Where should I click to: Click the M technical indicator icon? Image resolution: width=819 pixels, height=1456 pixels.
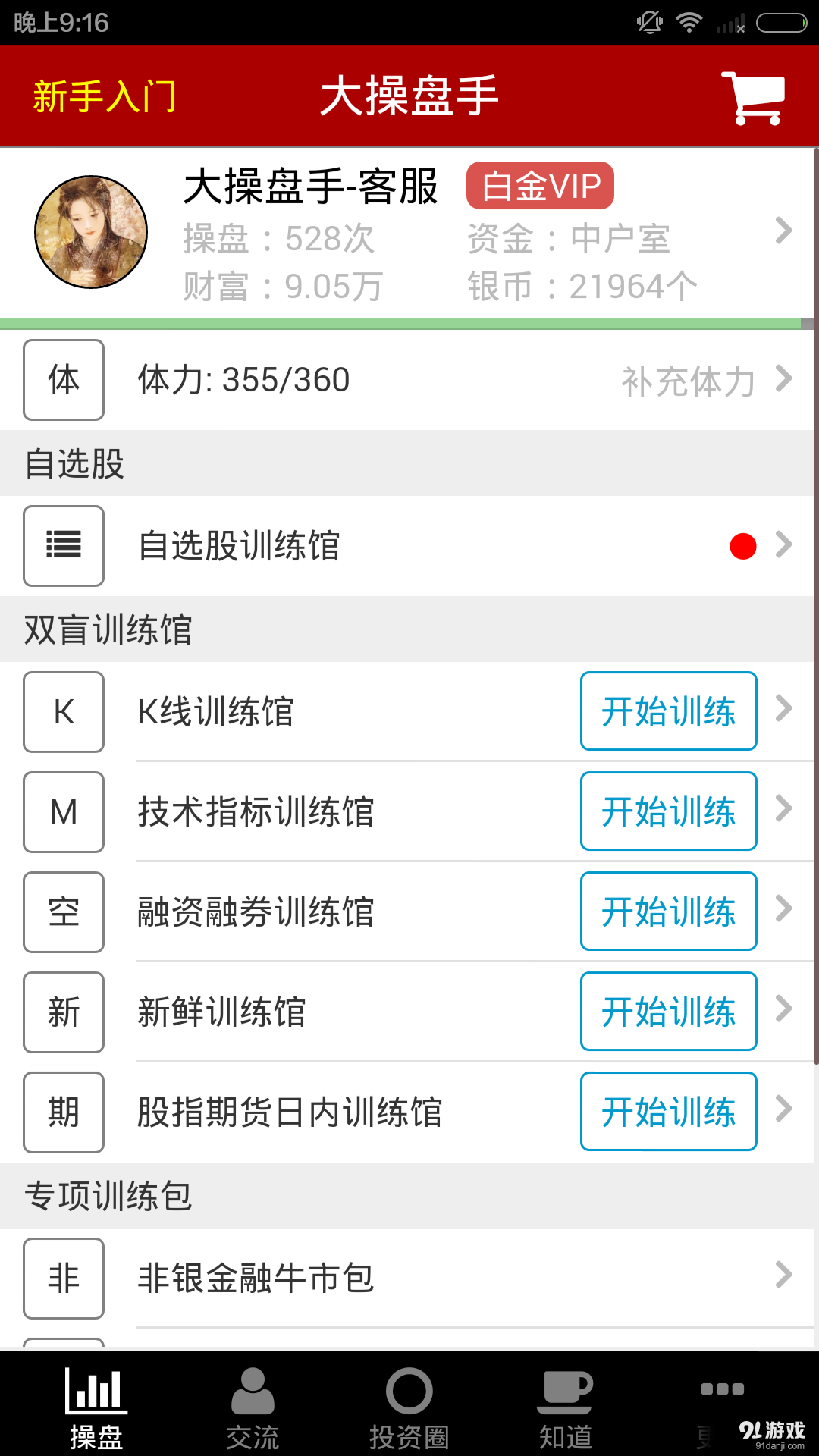(63, 811)
